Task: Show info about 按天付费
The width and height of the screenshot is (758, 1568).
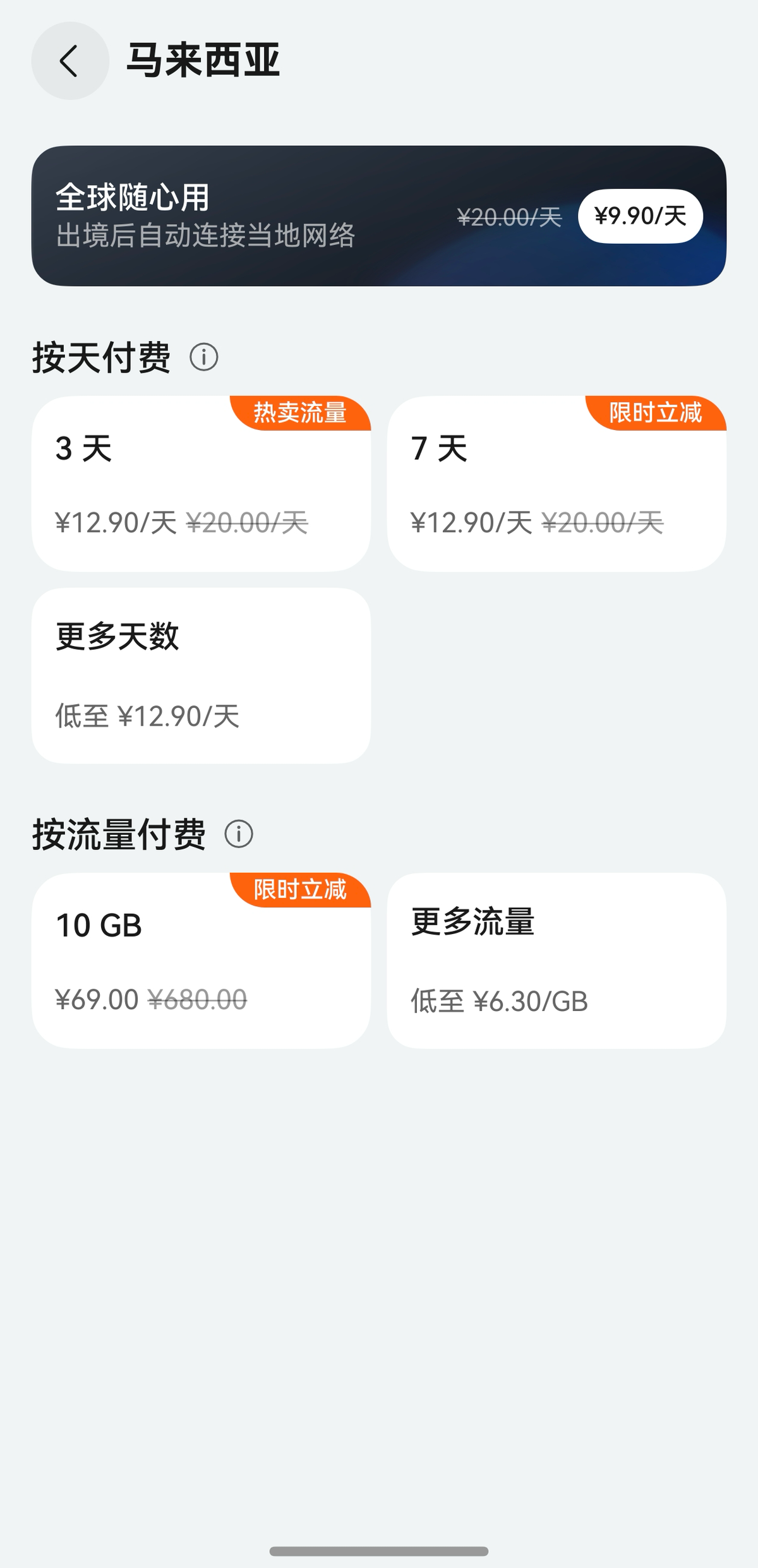Action: point(204,357)
